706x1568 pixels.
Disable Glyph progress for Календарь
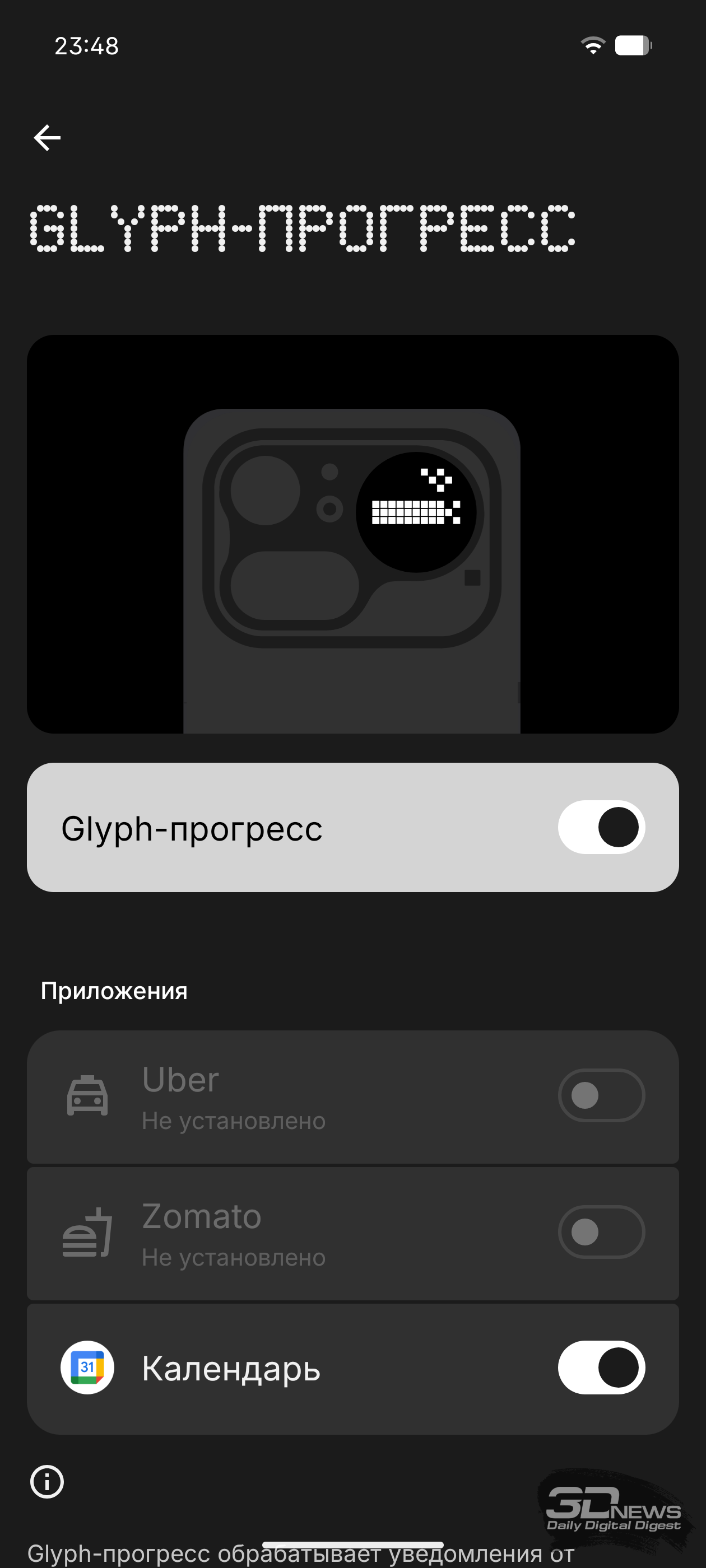coord(601,1367)
